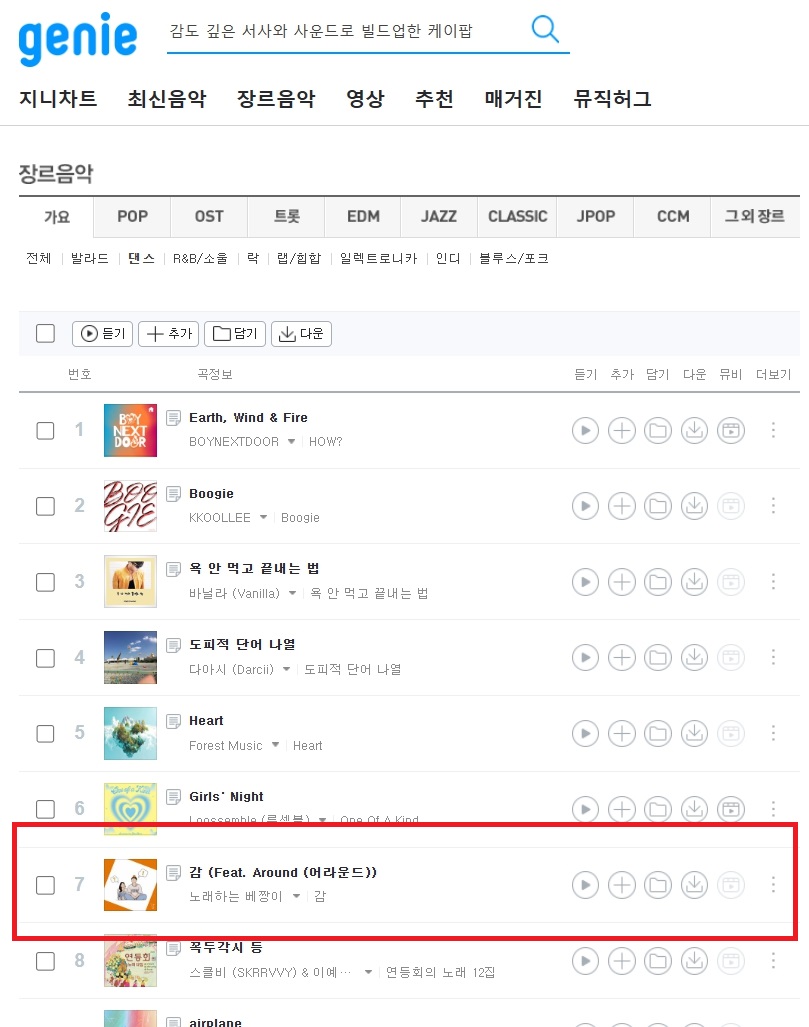This screenshot has height=1027, width=809.
Task: Download 도피적 단어 나열 track
Action: click(x=694, y=657)
